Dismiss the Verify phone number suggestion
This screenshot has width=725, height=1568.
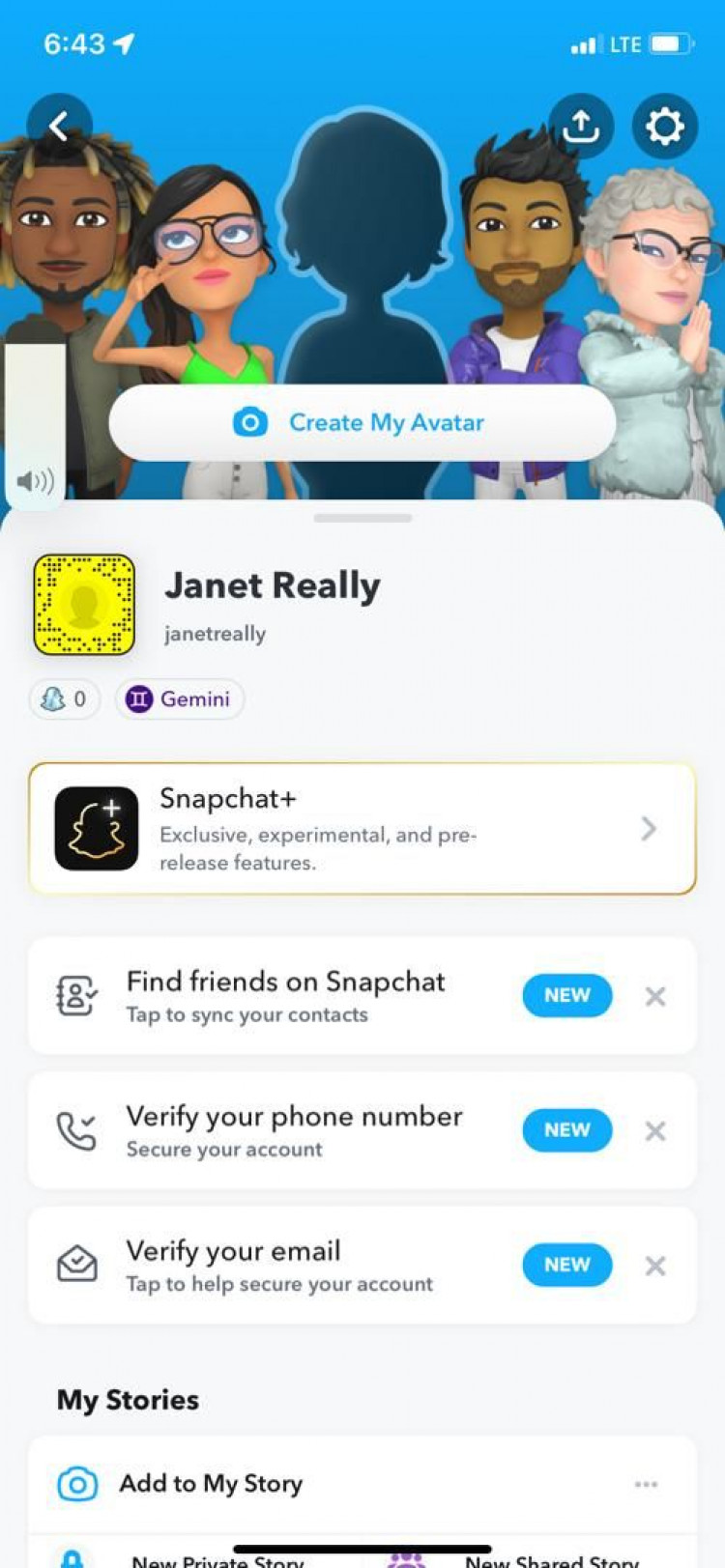[x=655, y=1131]
